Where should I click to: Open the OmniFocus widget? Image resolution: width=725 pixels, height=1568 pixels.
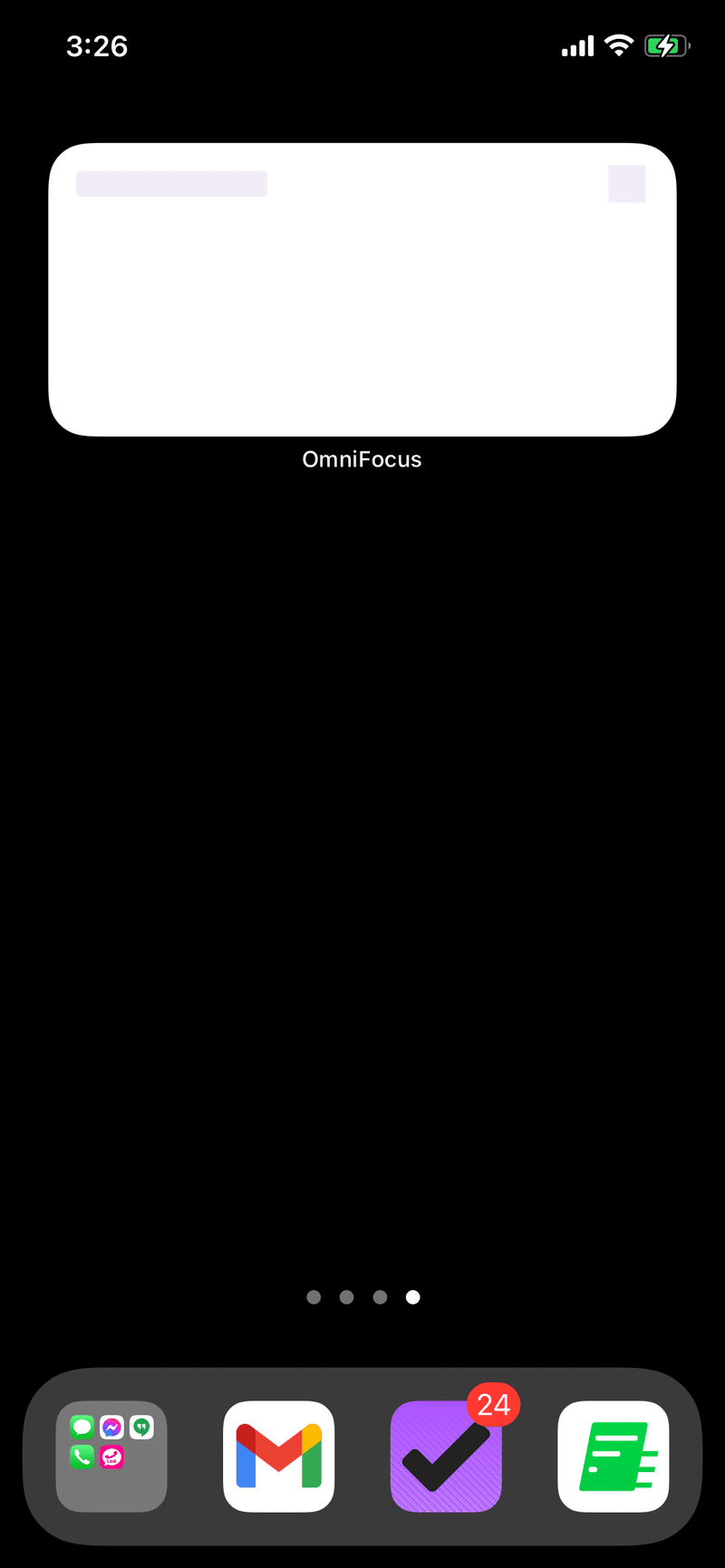pyautogui.click(x=362, y=290)
